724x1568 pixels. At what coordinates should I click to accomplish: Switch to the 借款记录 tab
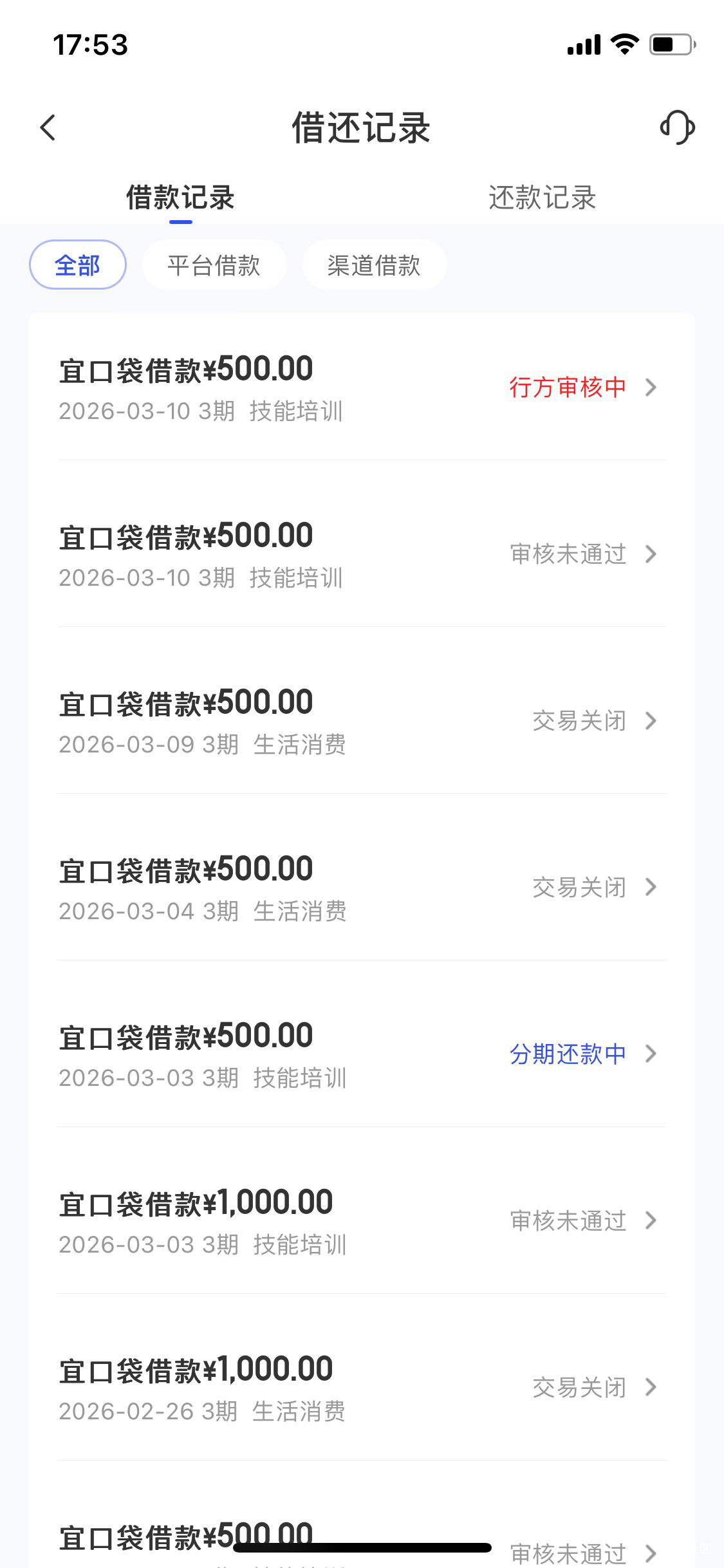[180, 198]
